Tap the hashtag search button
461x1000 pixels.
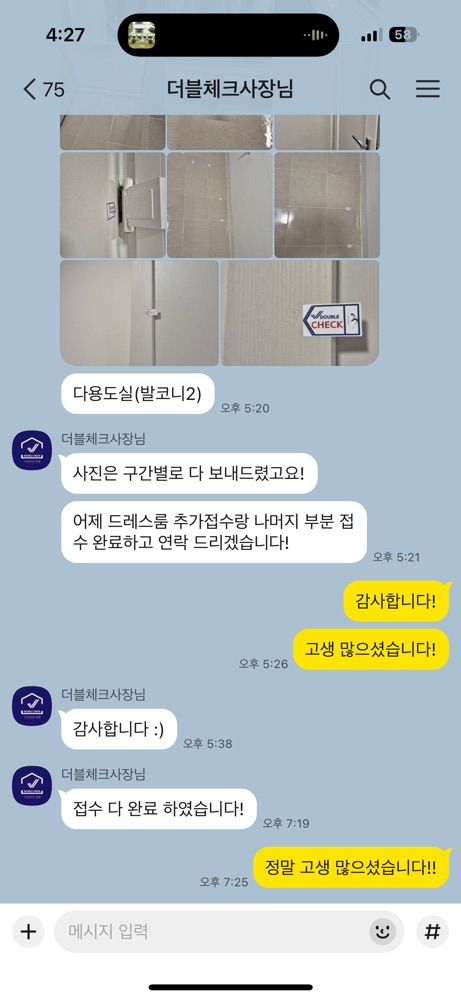[432, 932]
